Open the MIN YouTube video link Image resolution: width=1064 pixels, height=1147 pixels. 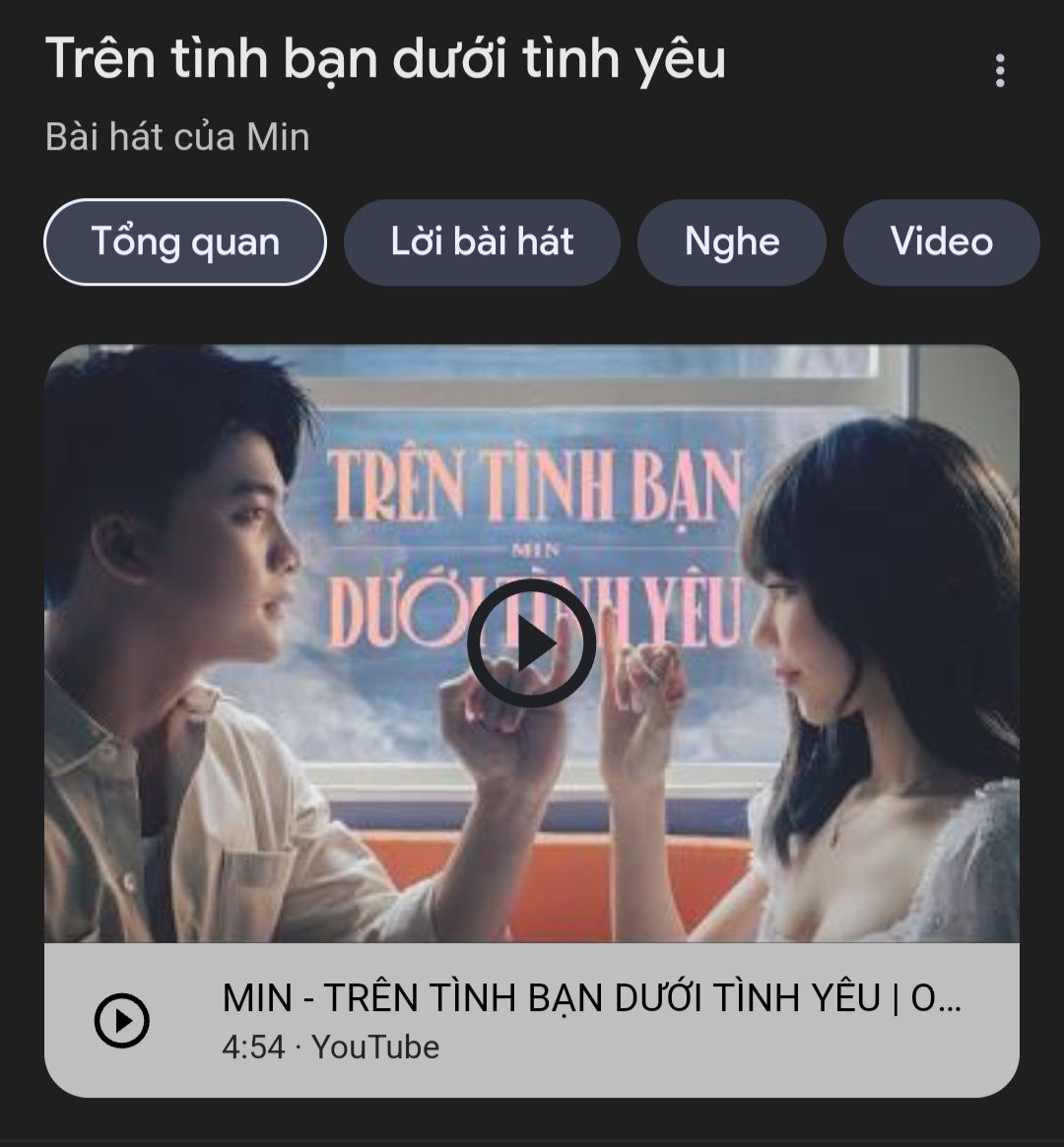(591, 1020)
